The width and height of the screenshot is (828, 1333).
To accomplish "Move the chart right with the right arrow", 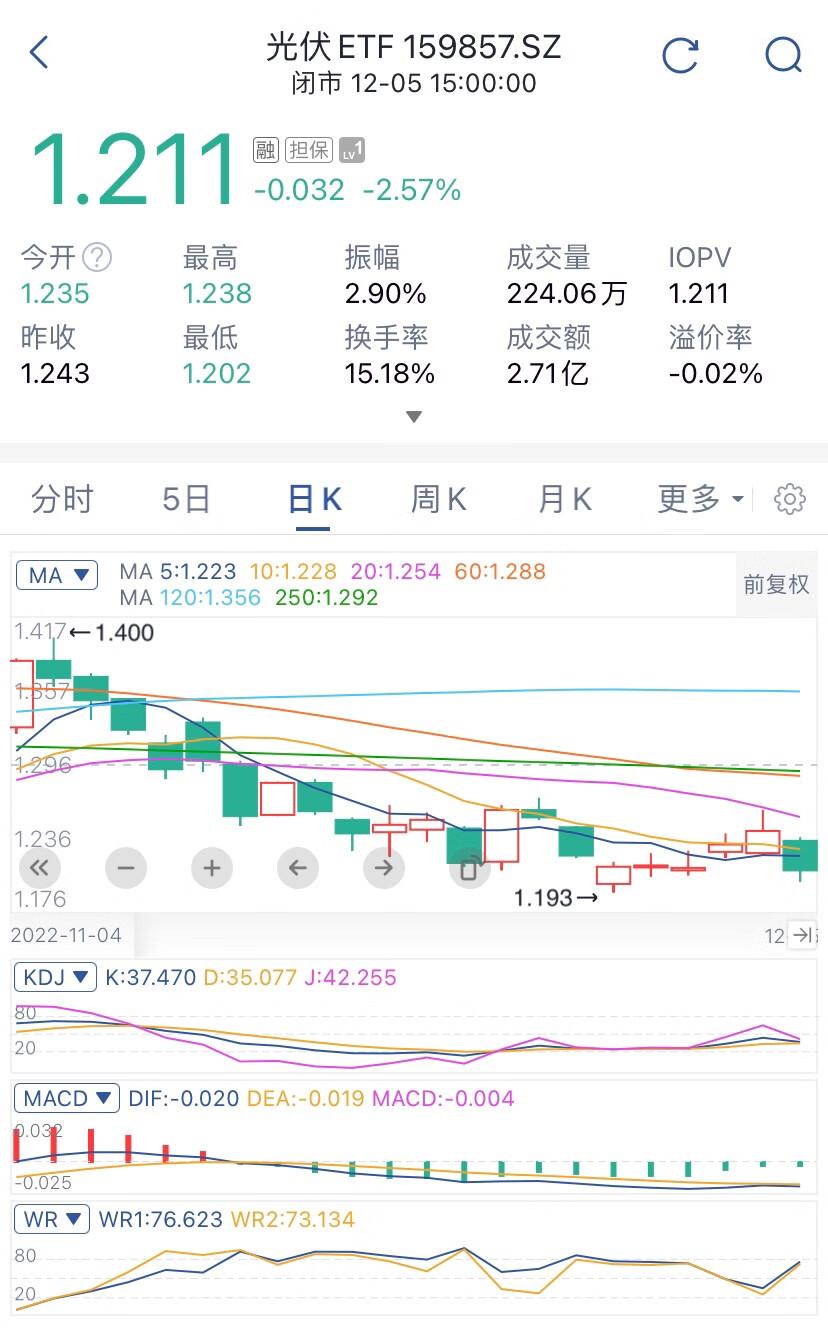I will (383, 867).
